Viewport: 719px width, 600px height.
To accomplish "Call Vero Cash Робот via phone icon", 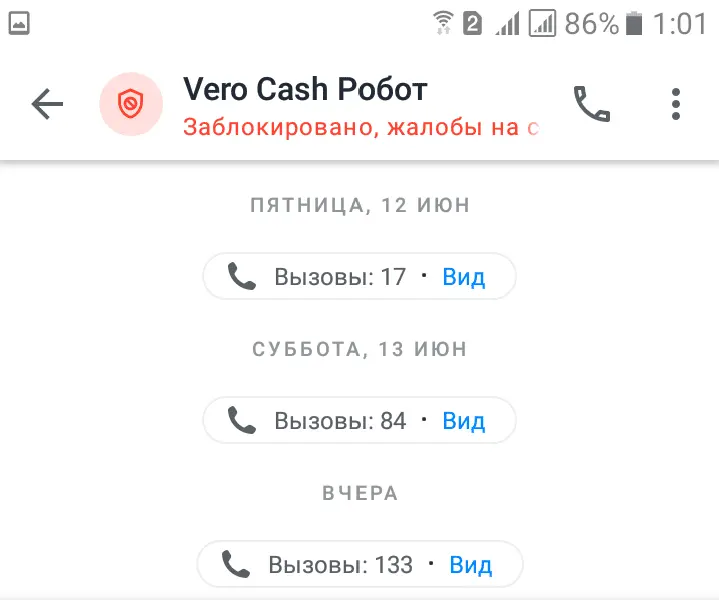I will [x=591, y=104].
